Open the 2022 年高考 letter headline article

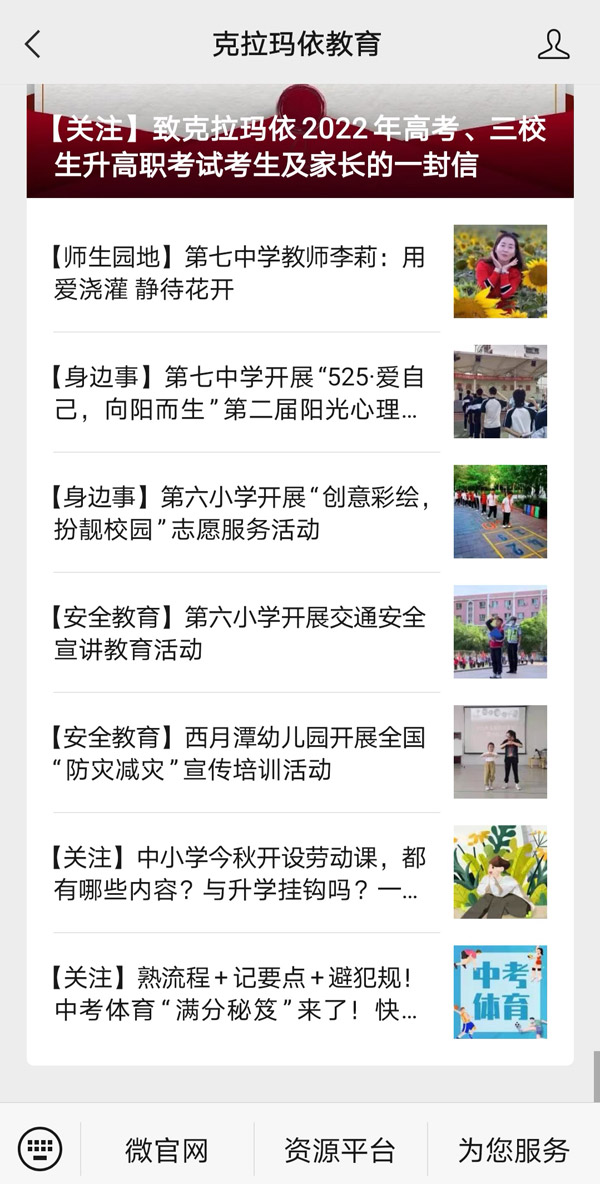point(300,147)
